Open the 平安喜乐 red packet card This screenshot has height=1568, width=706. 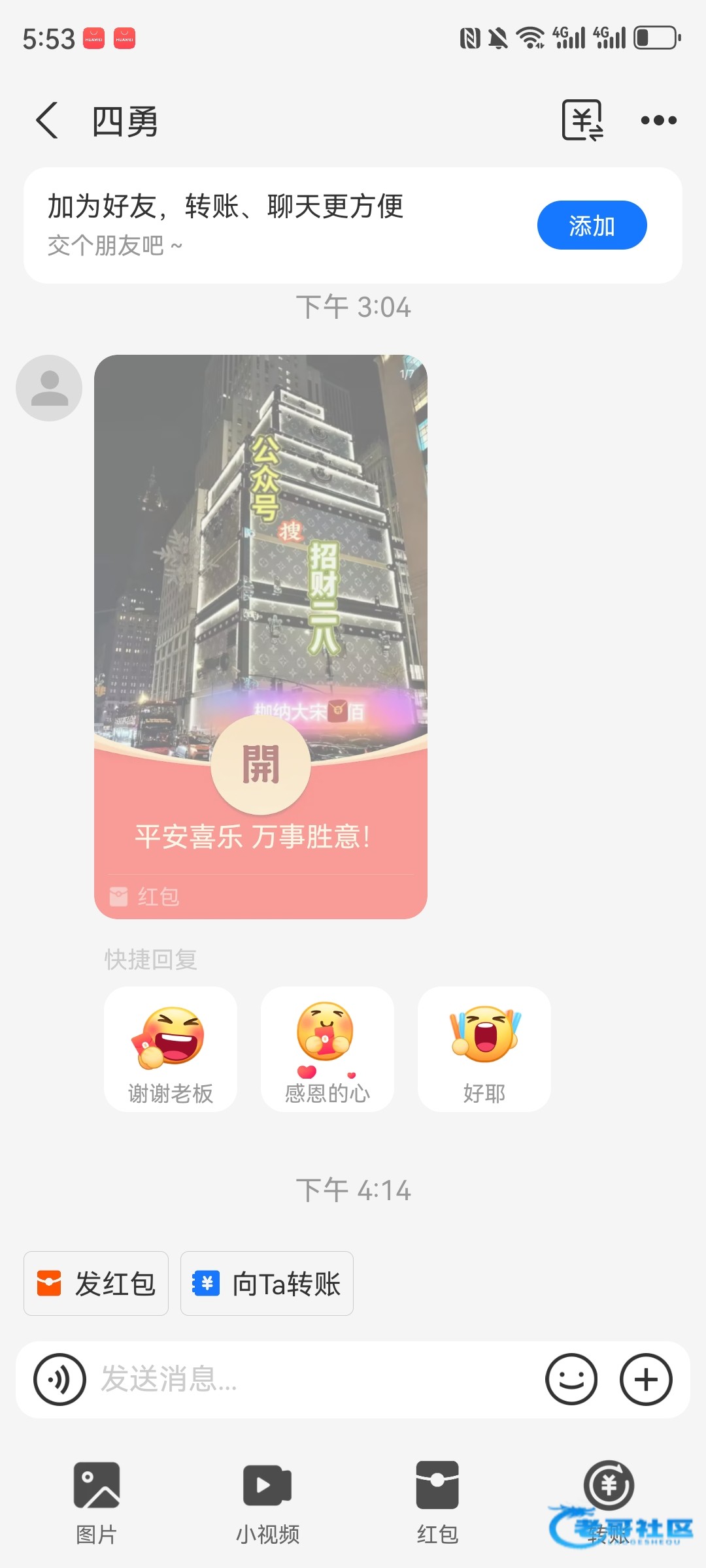click(261, 764)
